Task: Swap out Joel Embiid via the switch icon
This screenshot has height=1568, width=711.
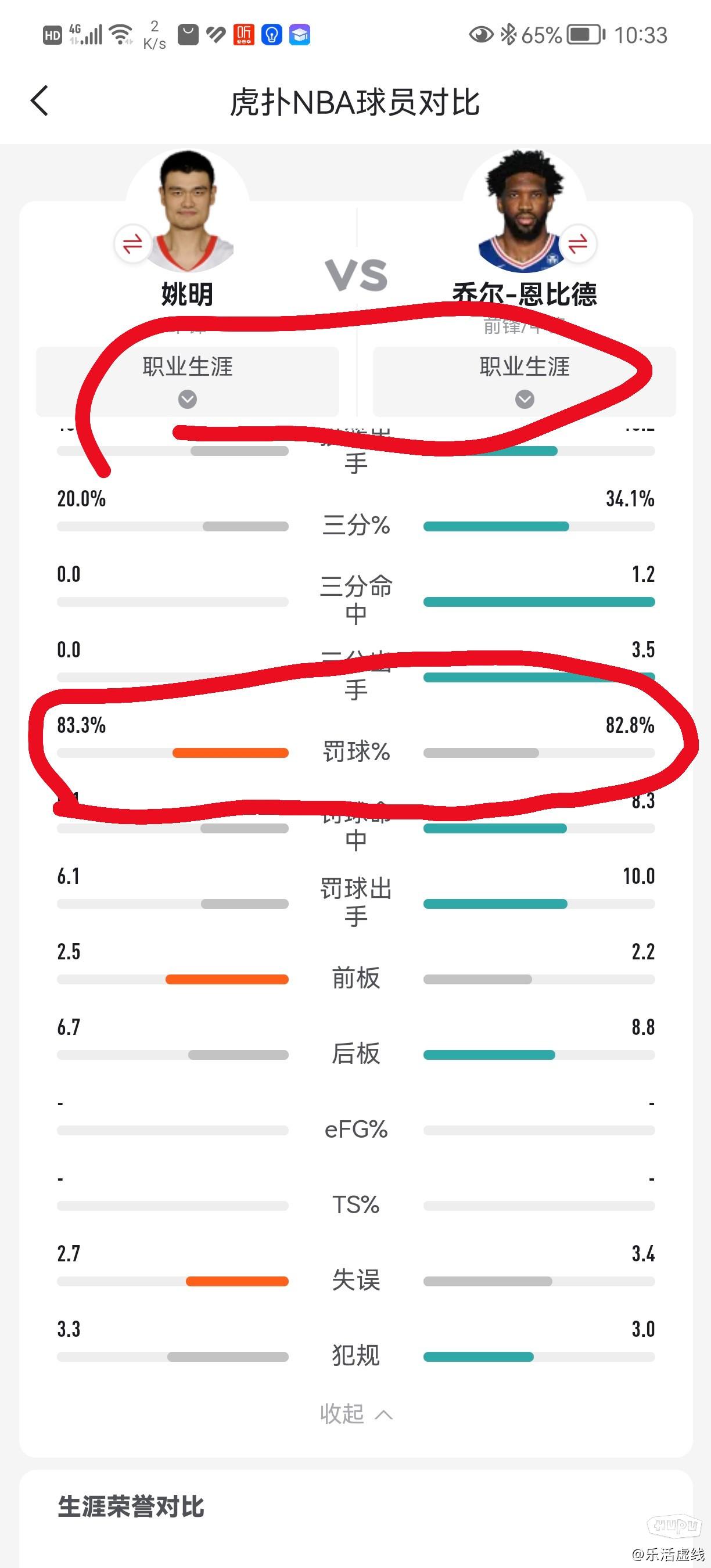Action: click(x=577, y=244)
